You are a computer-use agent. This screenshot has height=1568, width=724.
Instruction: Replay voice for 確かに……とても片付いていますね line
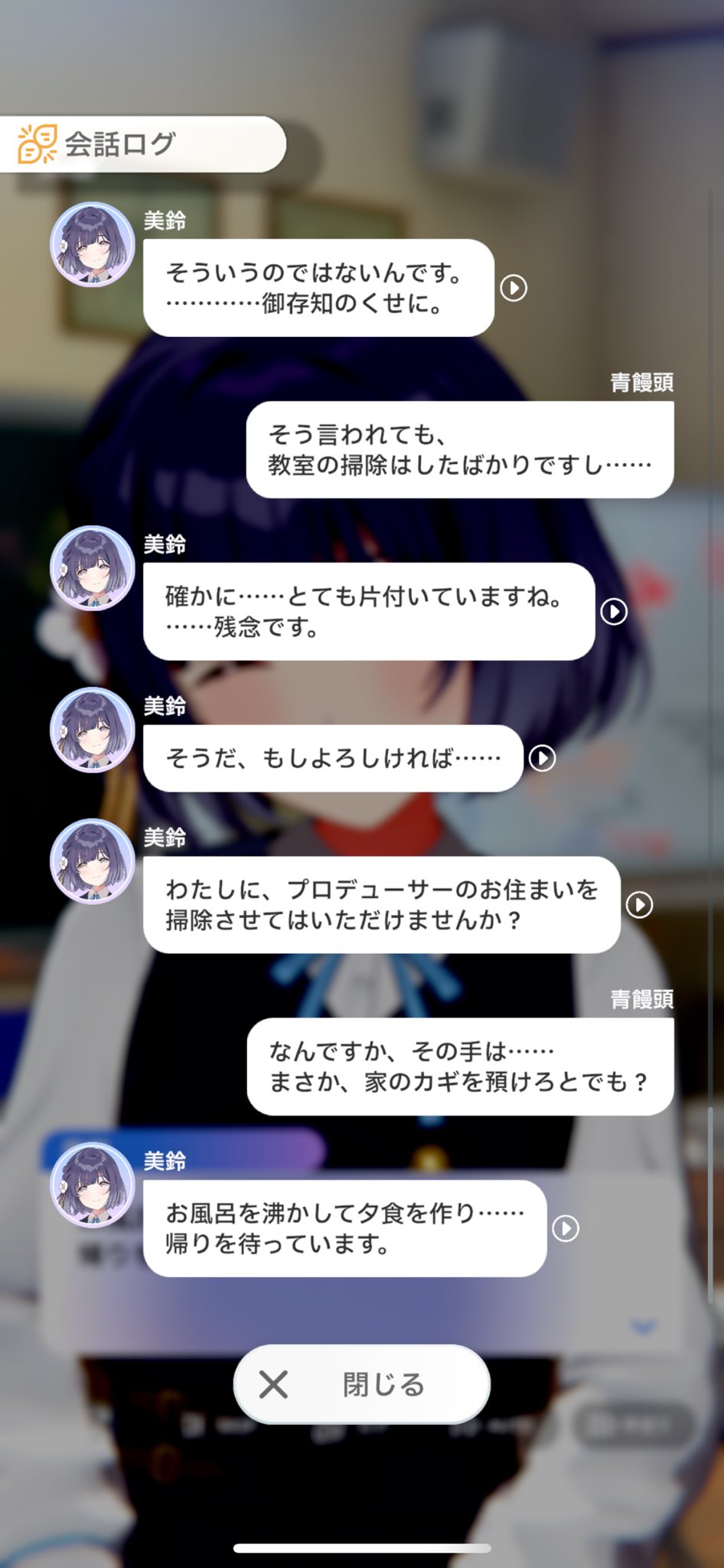pos(614,611)
